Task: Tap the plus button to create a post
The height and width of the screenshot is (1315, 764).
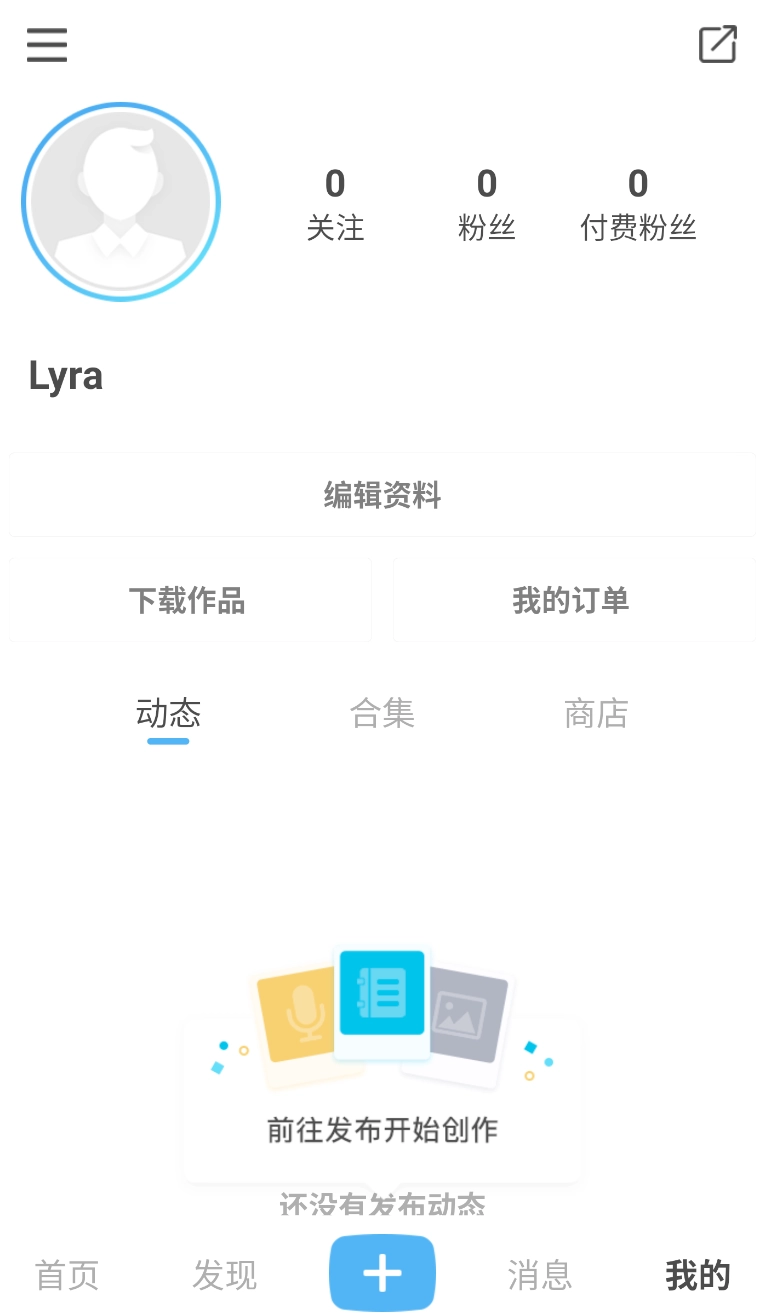Action: [x=382, y=1273]
